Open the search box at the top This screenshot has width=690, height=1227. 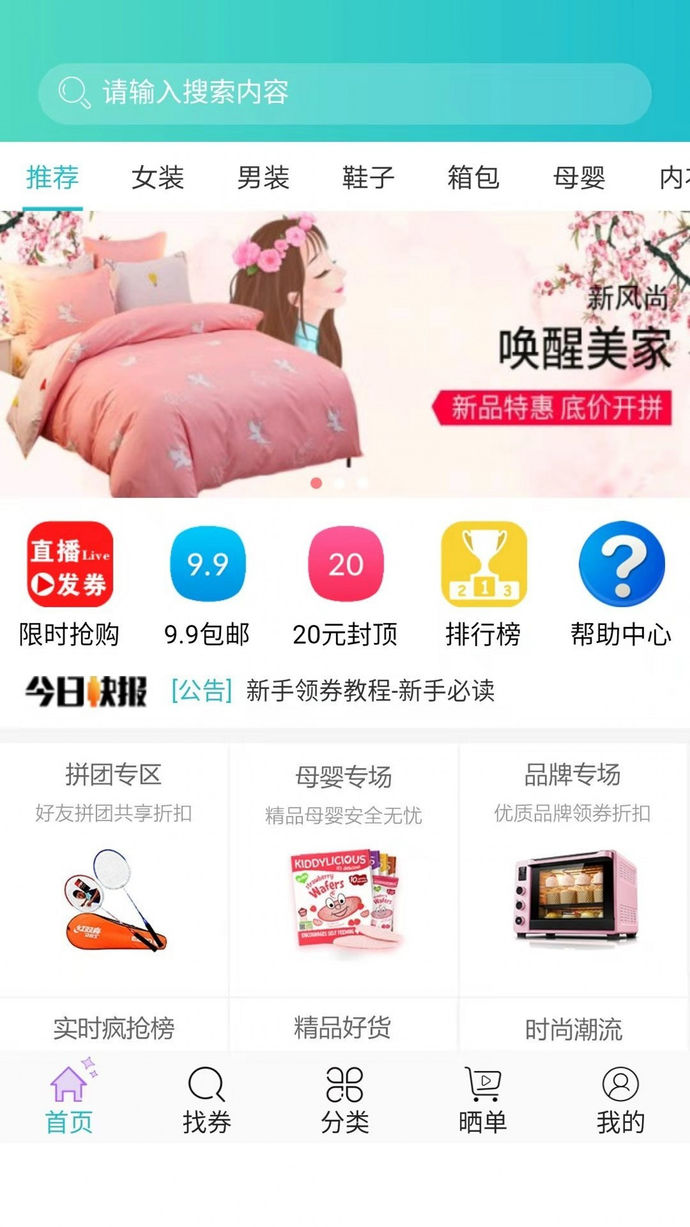point(345,93)
